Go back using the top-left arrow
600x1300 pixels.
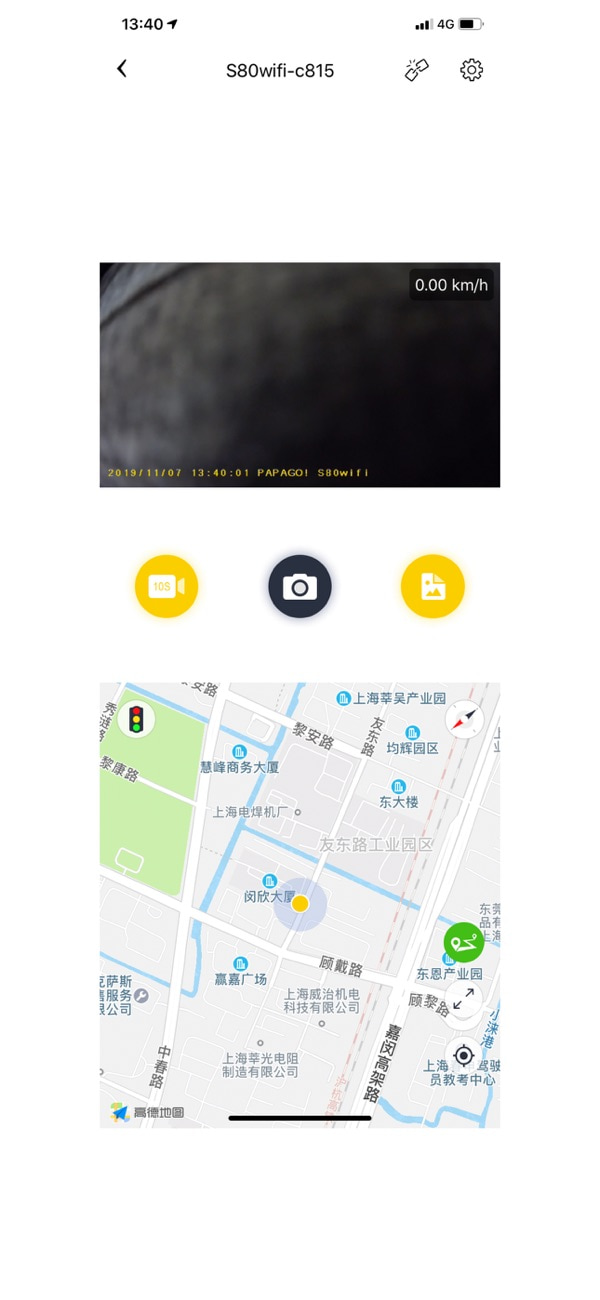122,69
